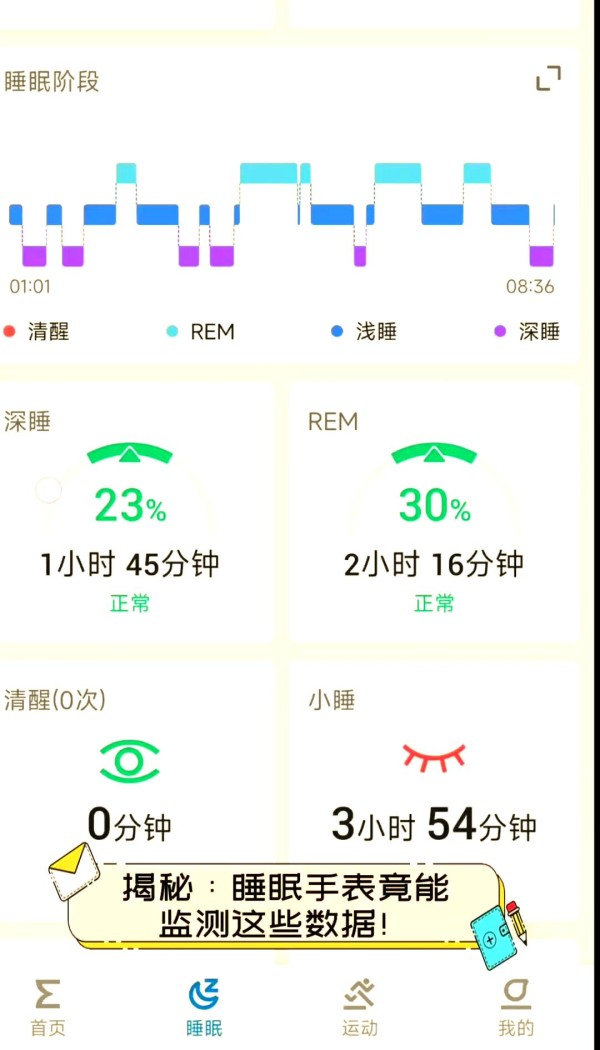Go to the 运动 tab
Image resolution: width=600 pixels, height=1050 pixels.
(x=359, y=1006)
